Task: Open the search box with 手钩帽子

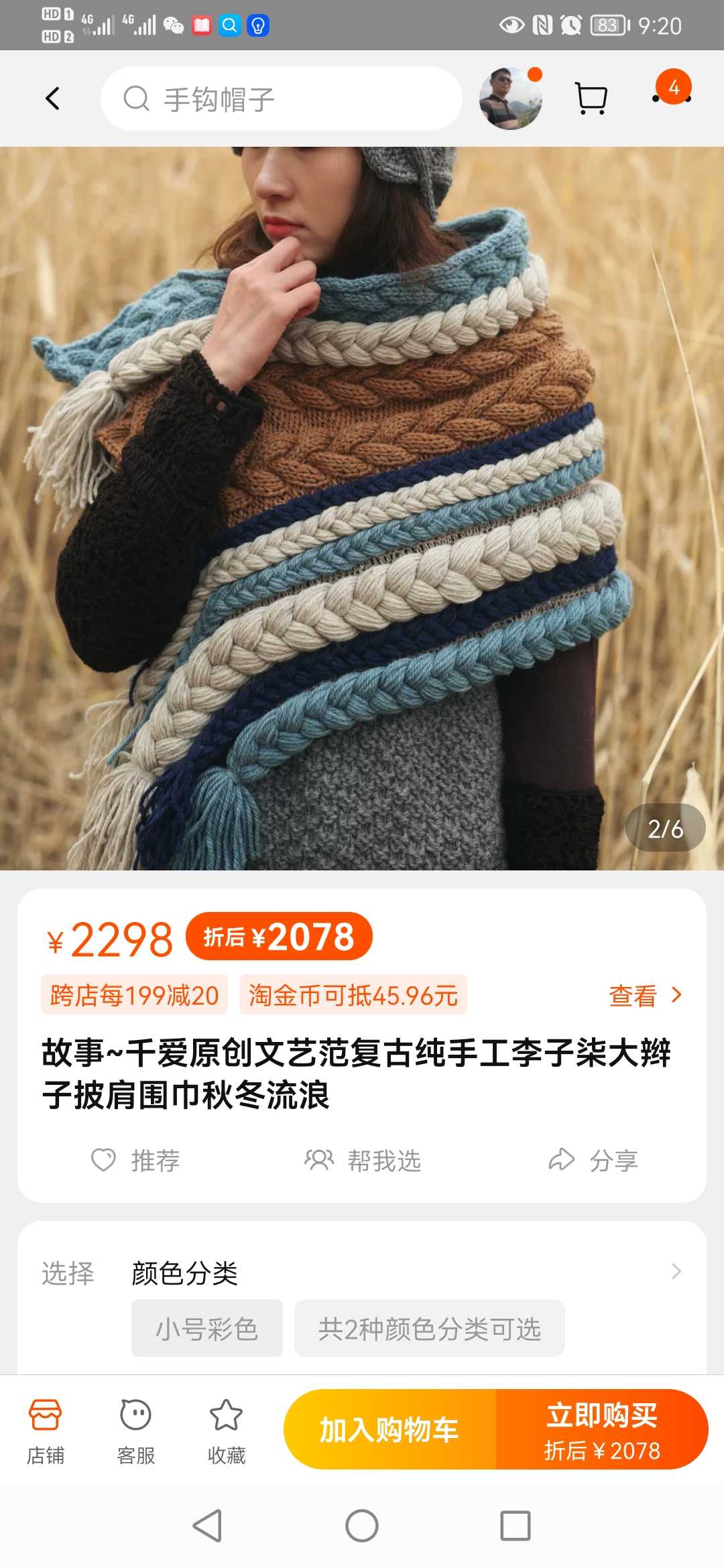Action: click(282, 99)
